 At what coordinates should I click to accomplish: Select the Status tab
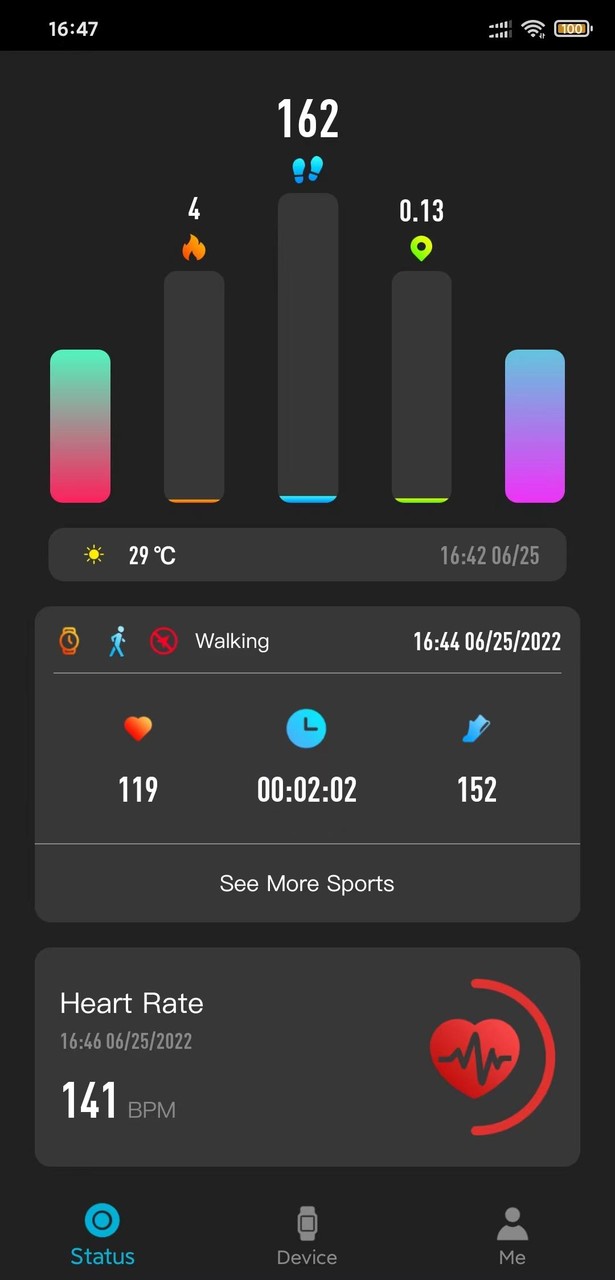102,1236
